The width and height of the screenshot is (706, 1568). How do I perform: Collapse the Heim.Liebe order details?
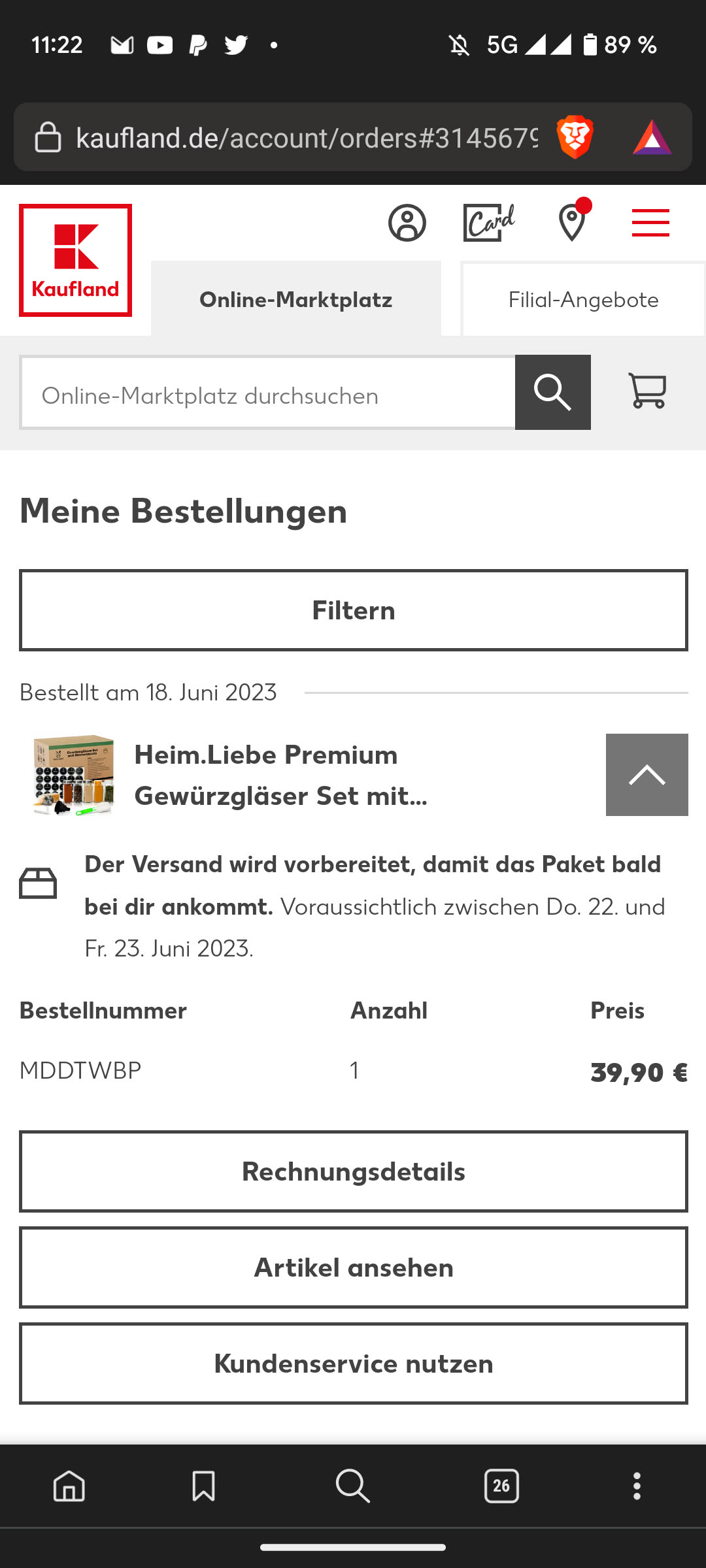pyautogui.click(x=647, y=775)
